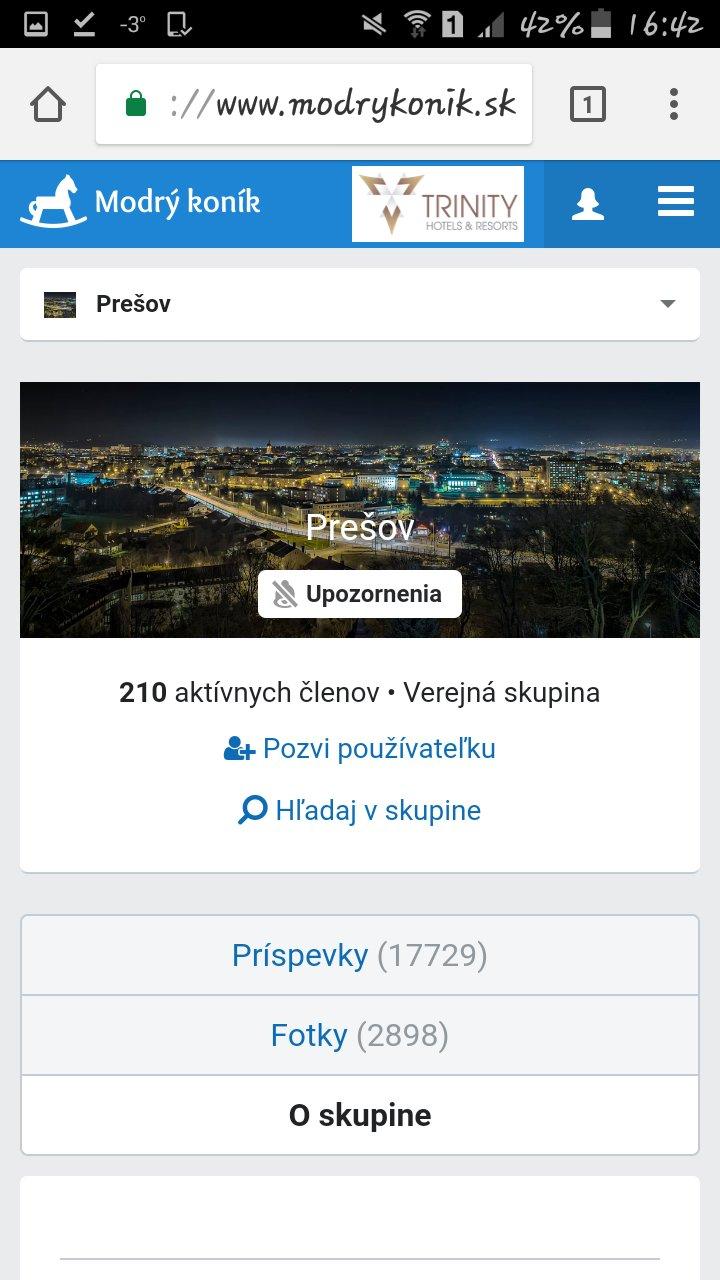Viewport: 720px width, 1280px height.
Task: Open the Trinity Hotels & Resorts ad
Action: 438,204
